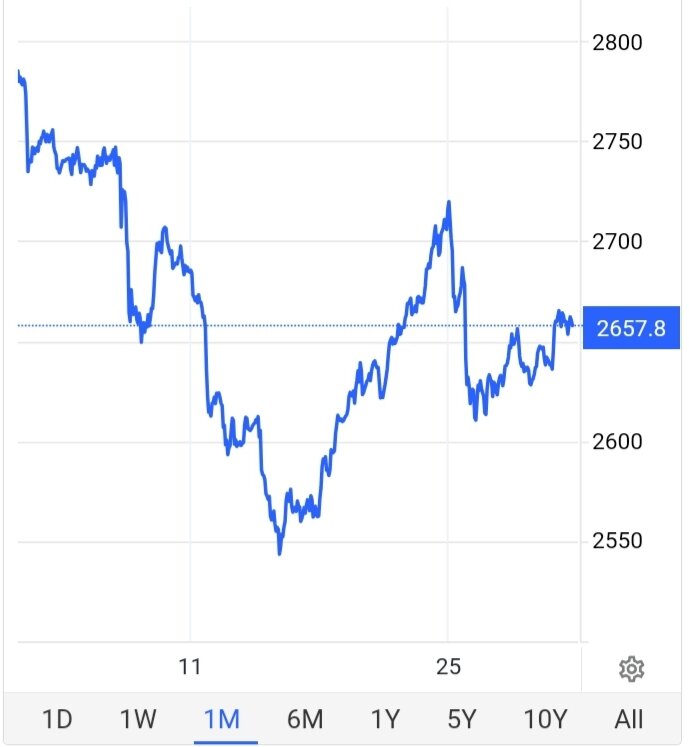Open chart settings gear

pos(631,668)
